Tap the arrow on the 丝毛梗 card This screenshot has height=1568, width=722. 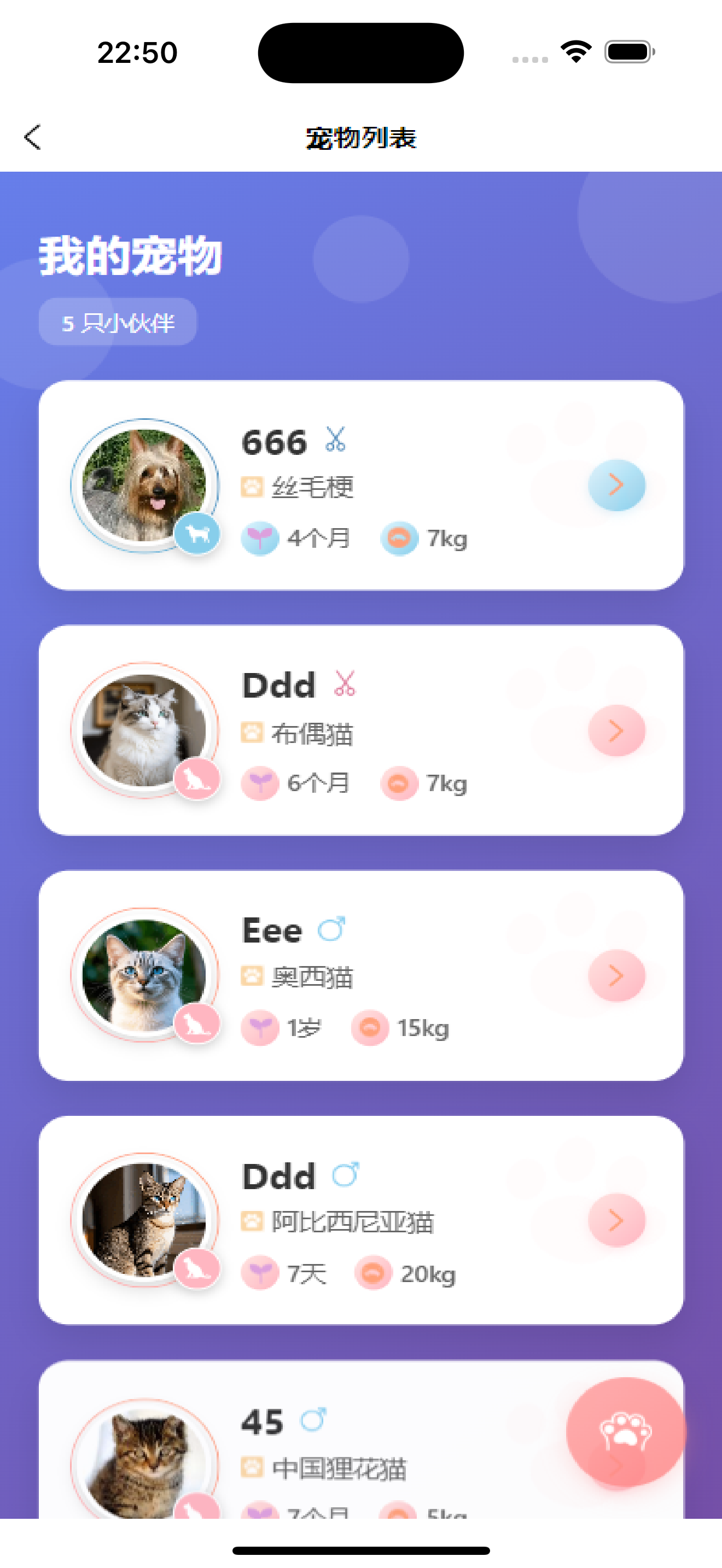616,485
